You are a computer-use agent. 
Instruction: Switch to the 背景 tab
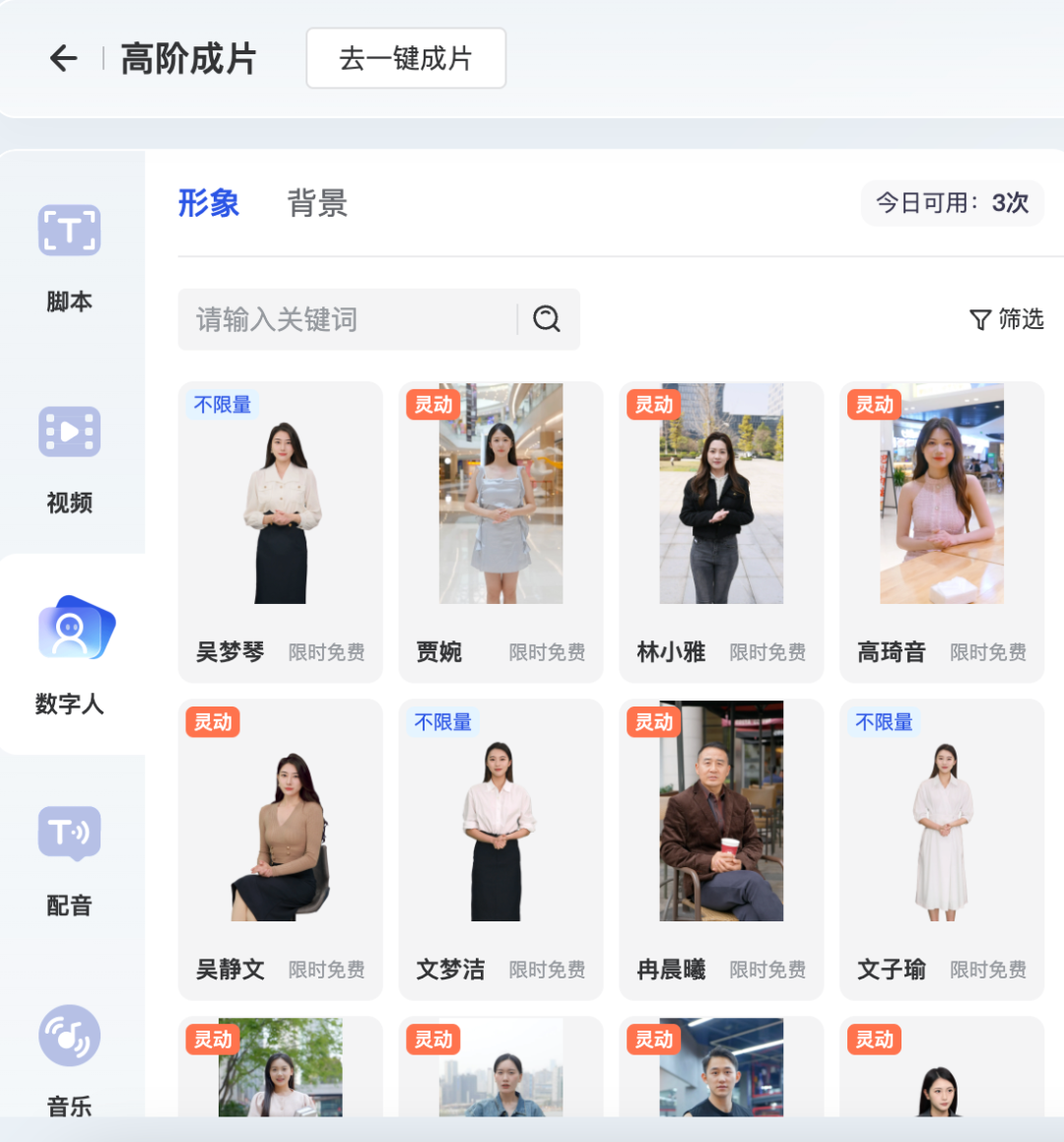[x=317, y=204]
